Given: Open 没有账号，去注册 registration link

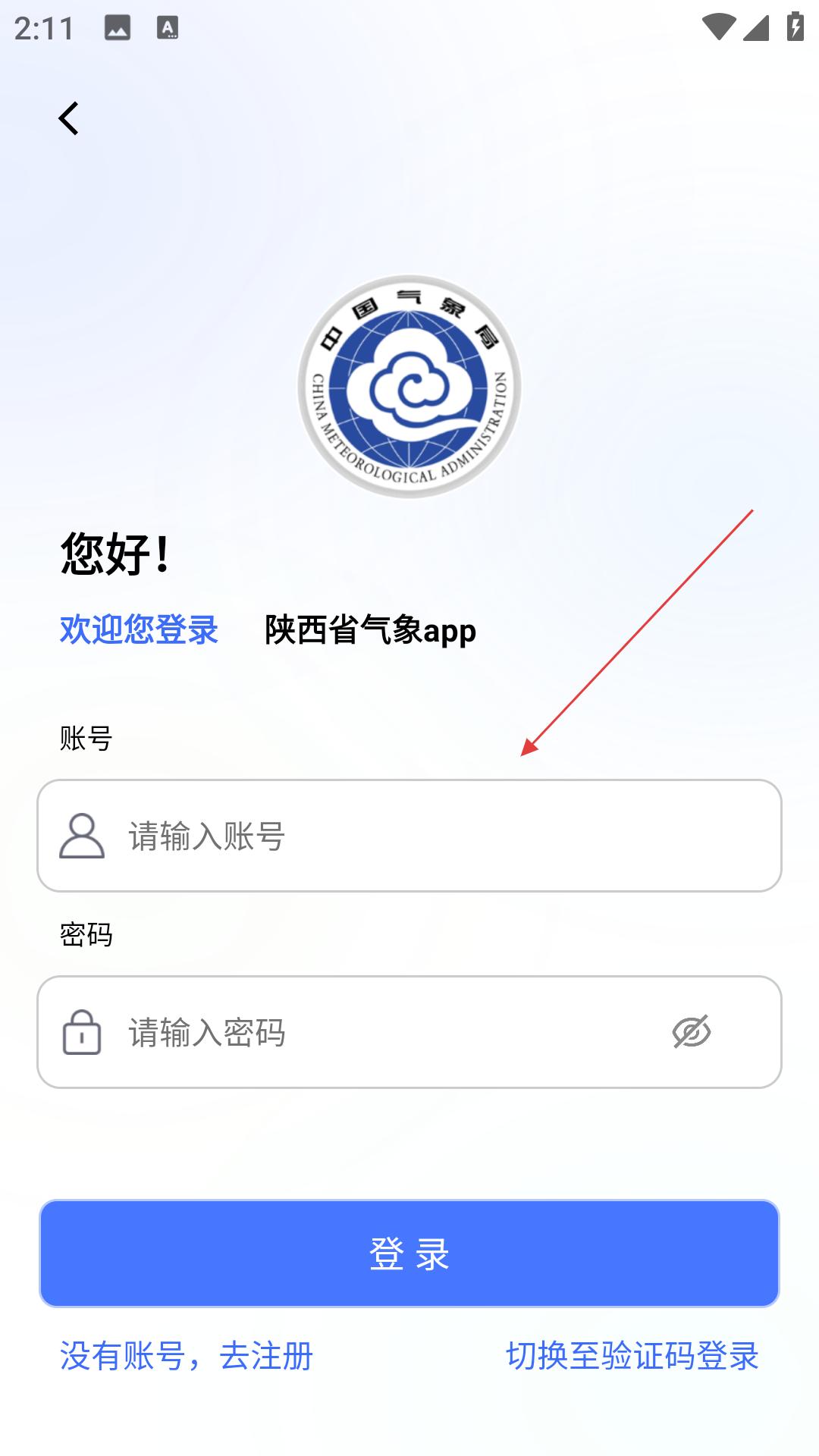Looking at the screenshot, I should (187, 1356).
